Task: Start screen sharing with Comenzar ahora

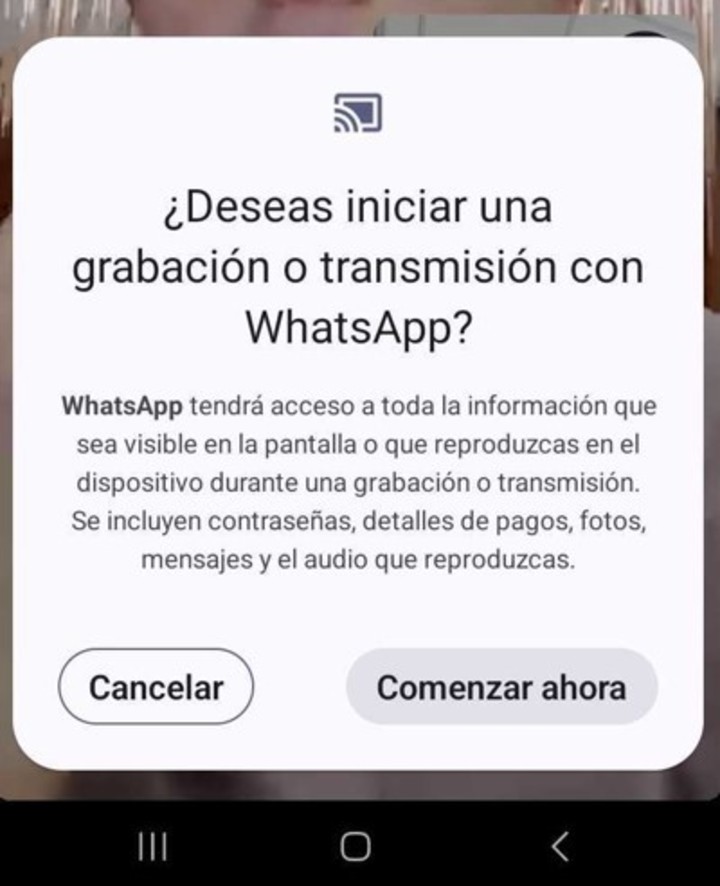Action: tap(501, 687)
